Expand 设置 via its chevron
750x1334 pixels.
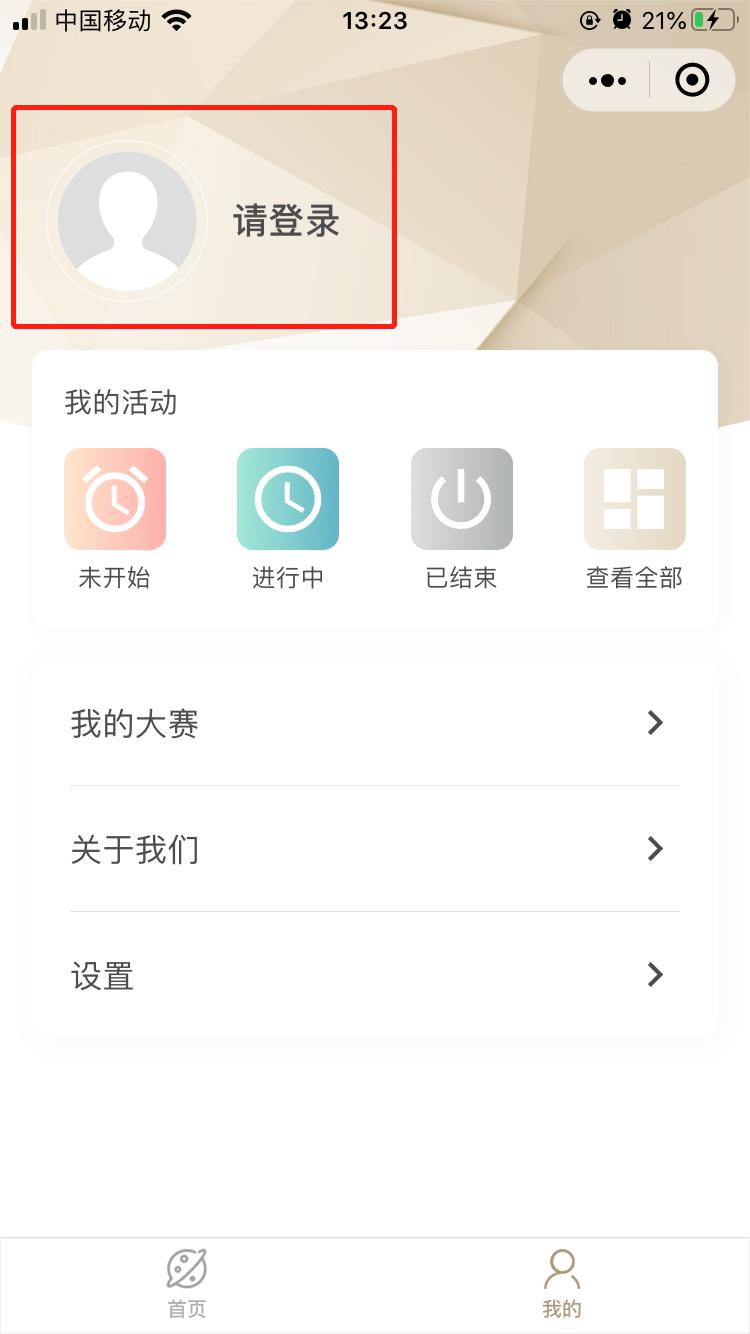(655, 975)
